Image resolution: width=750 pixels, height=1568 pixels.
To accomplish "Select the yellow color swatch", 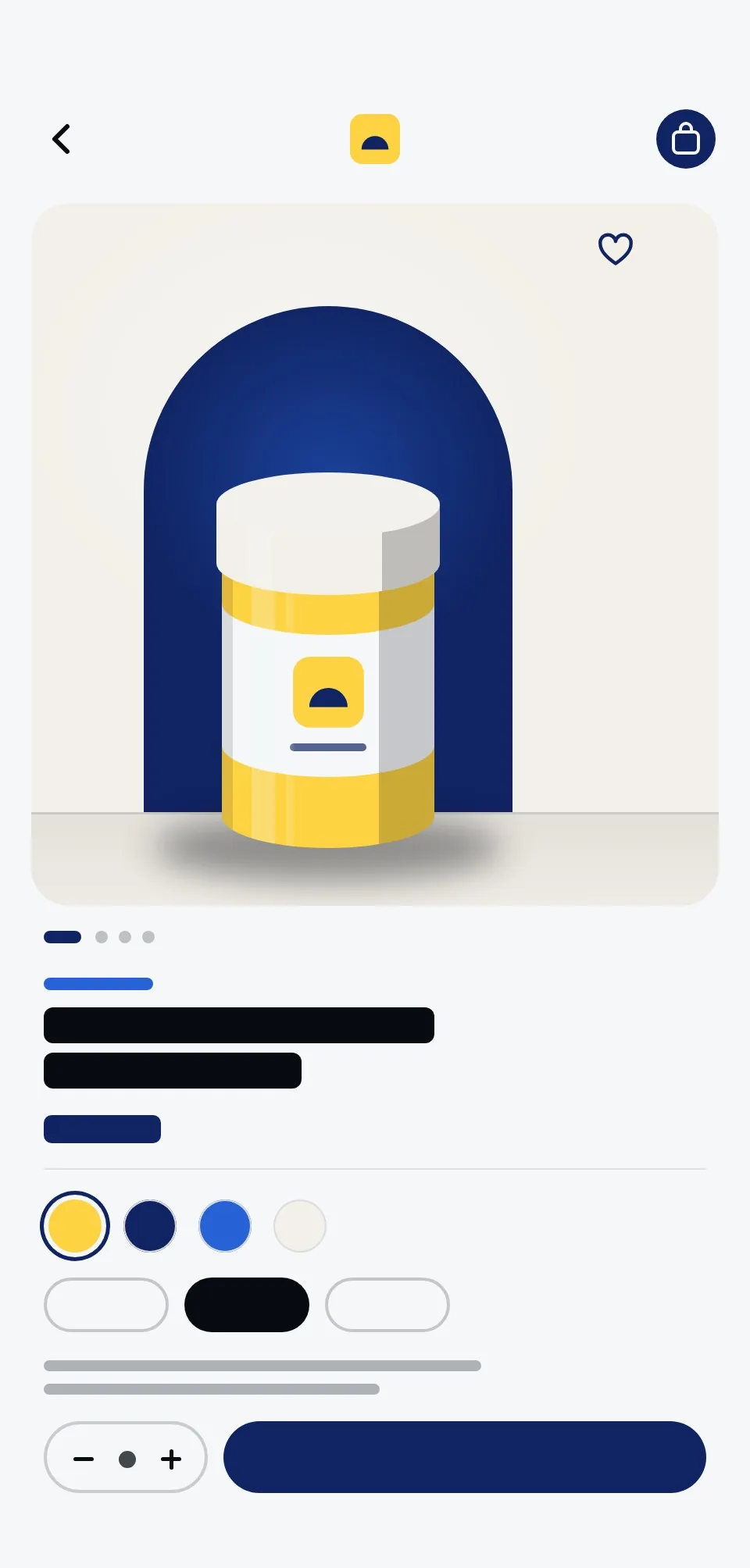I will pos(75,1226).
